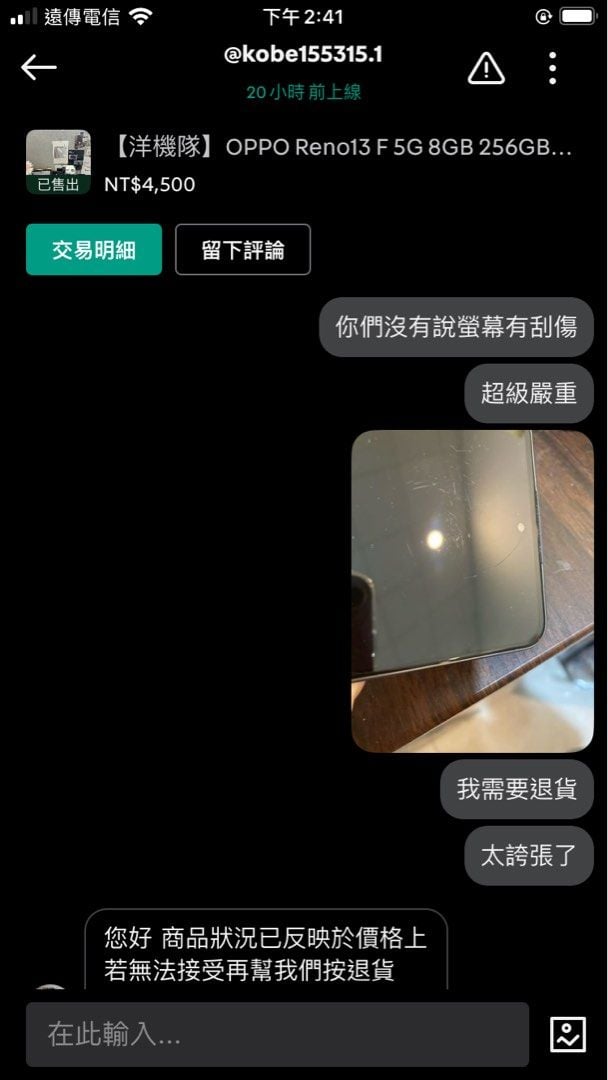
Task: Open the three-dot overflow menu
Action: pyautogui.click(x=552, y=68)
